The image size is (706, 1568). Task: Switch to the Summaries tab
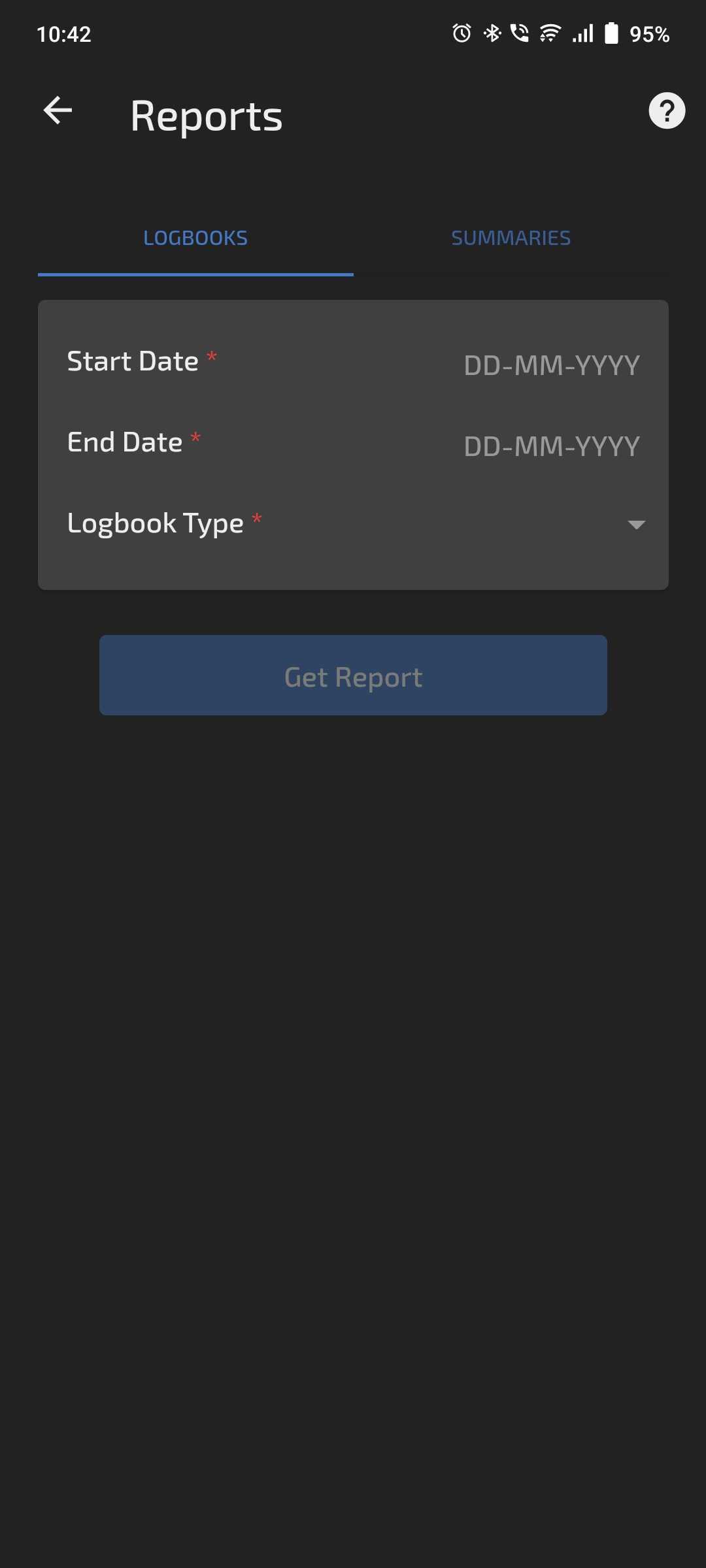pos(511,238)
